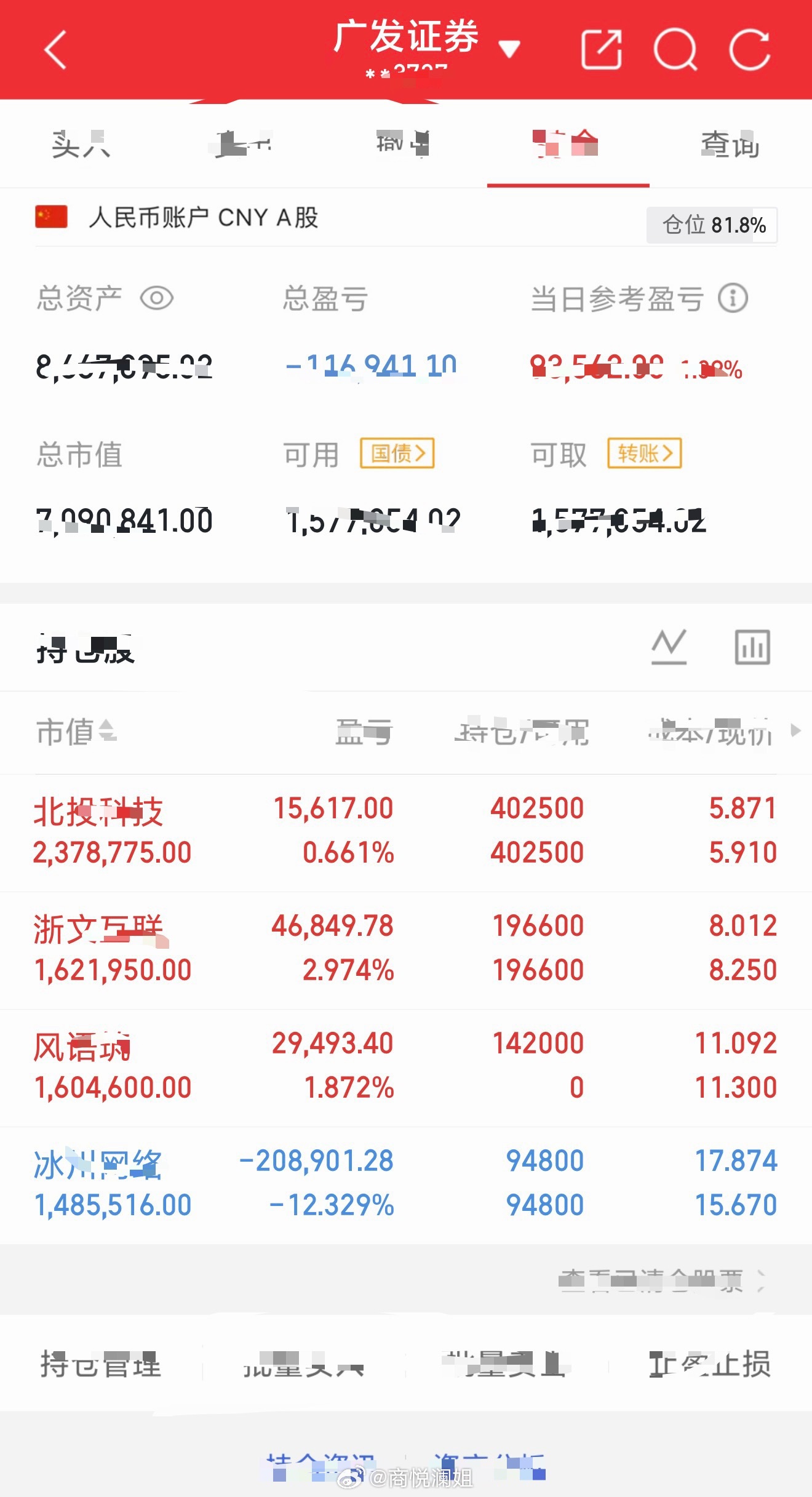Tap the 转账 button
The width and height of the screenshot is (812, 1497).
[x=645, y=453]
